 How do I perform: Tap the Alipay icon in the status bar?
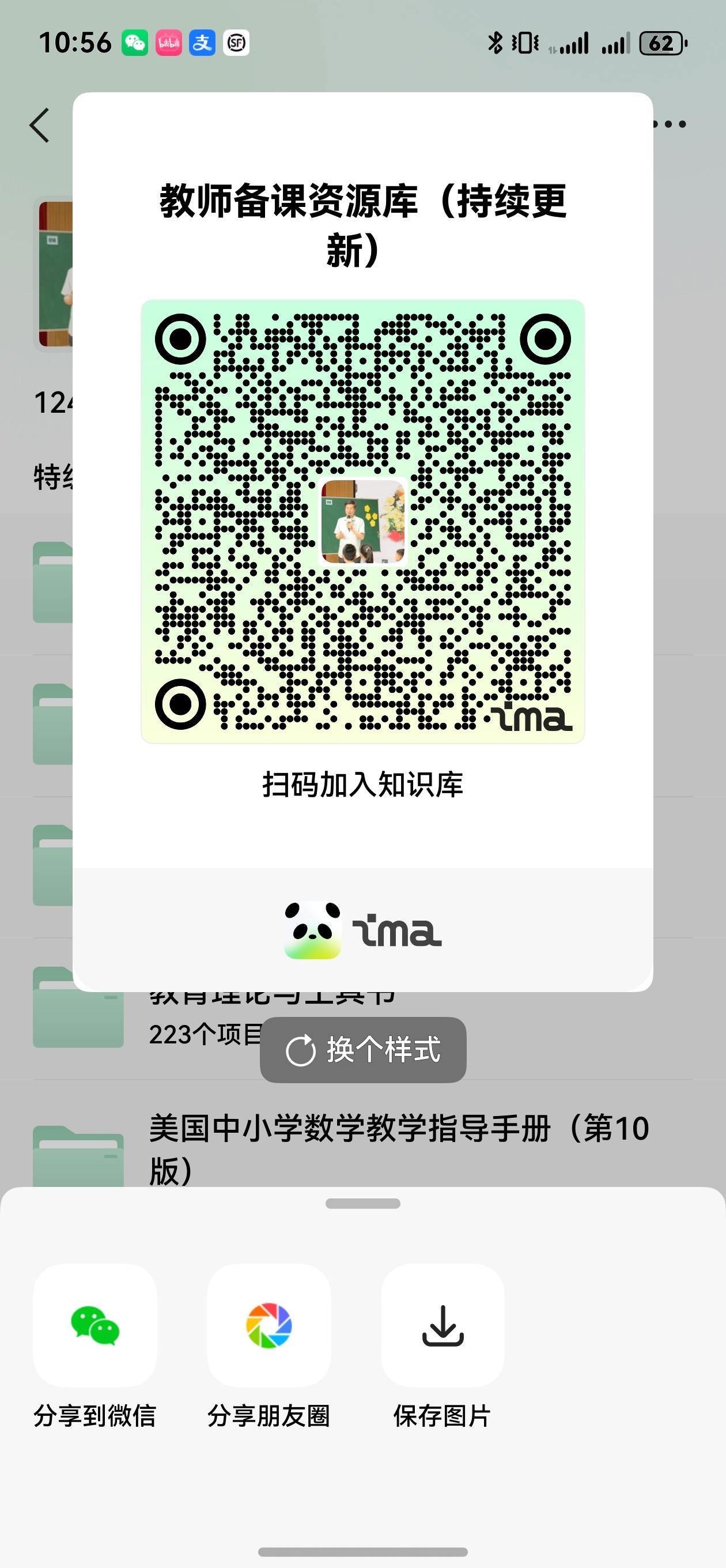click(203, 43)
